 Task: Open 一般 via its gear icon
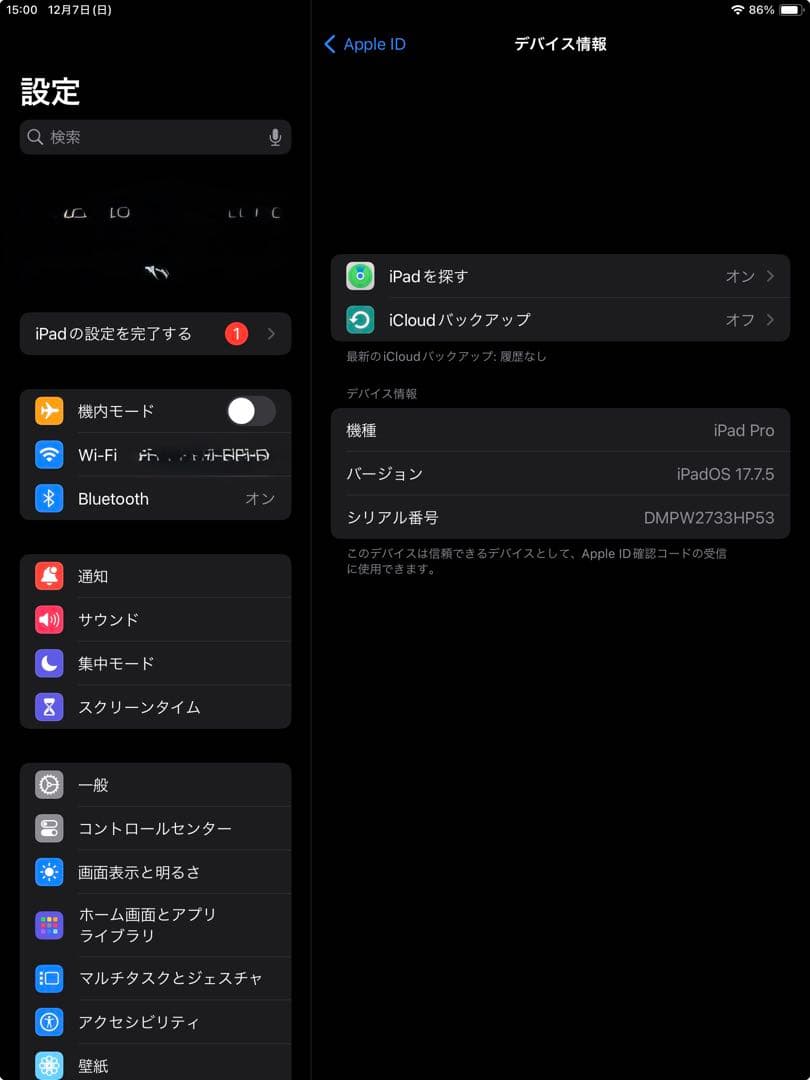[x=48, y=785]
